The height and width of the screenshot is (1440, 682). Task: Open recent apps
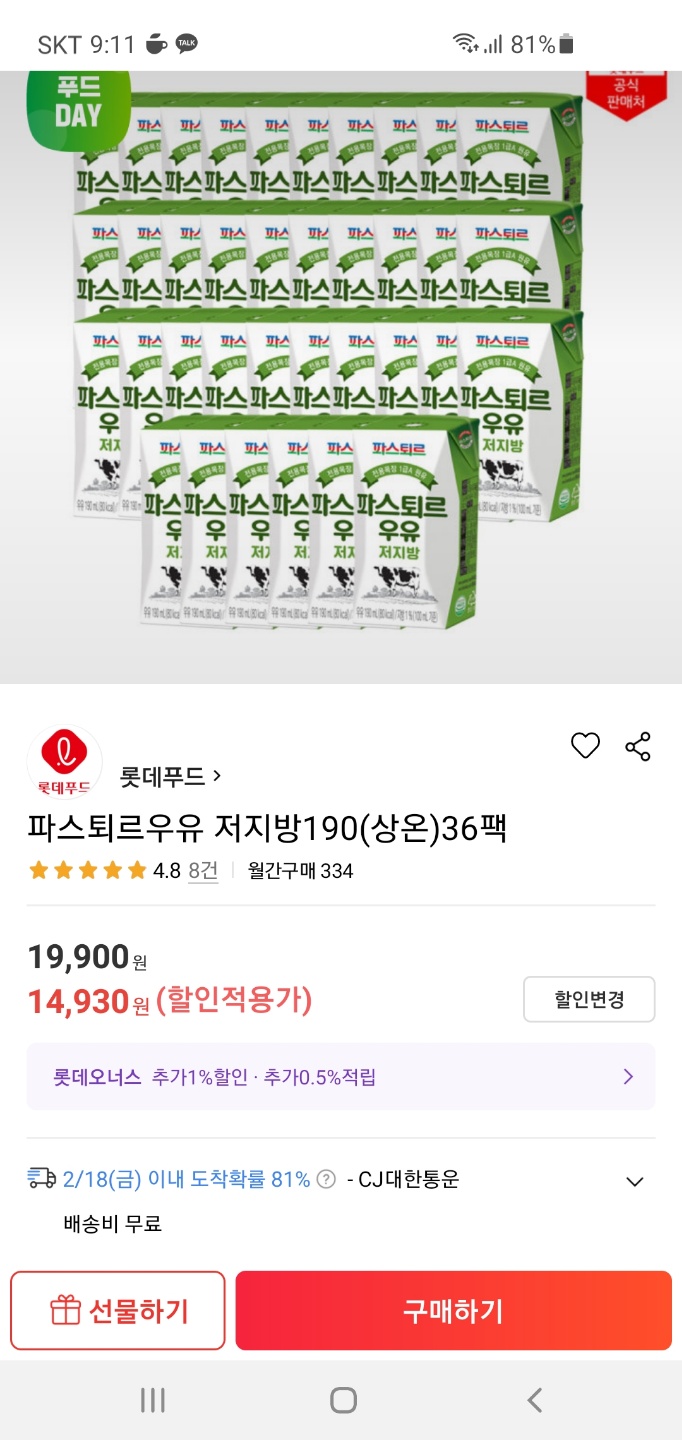[x=152, y=1400]
